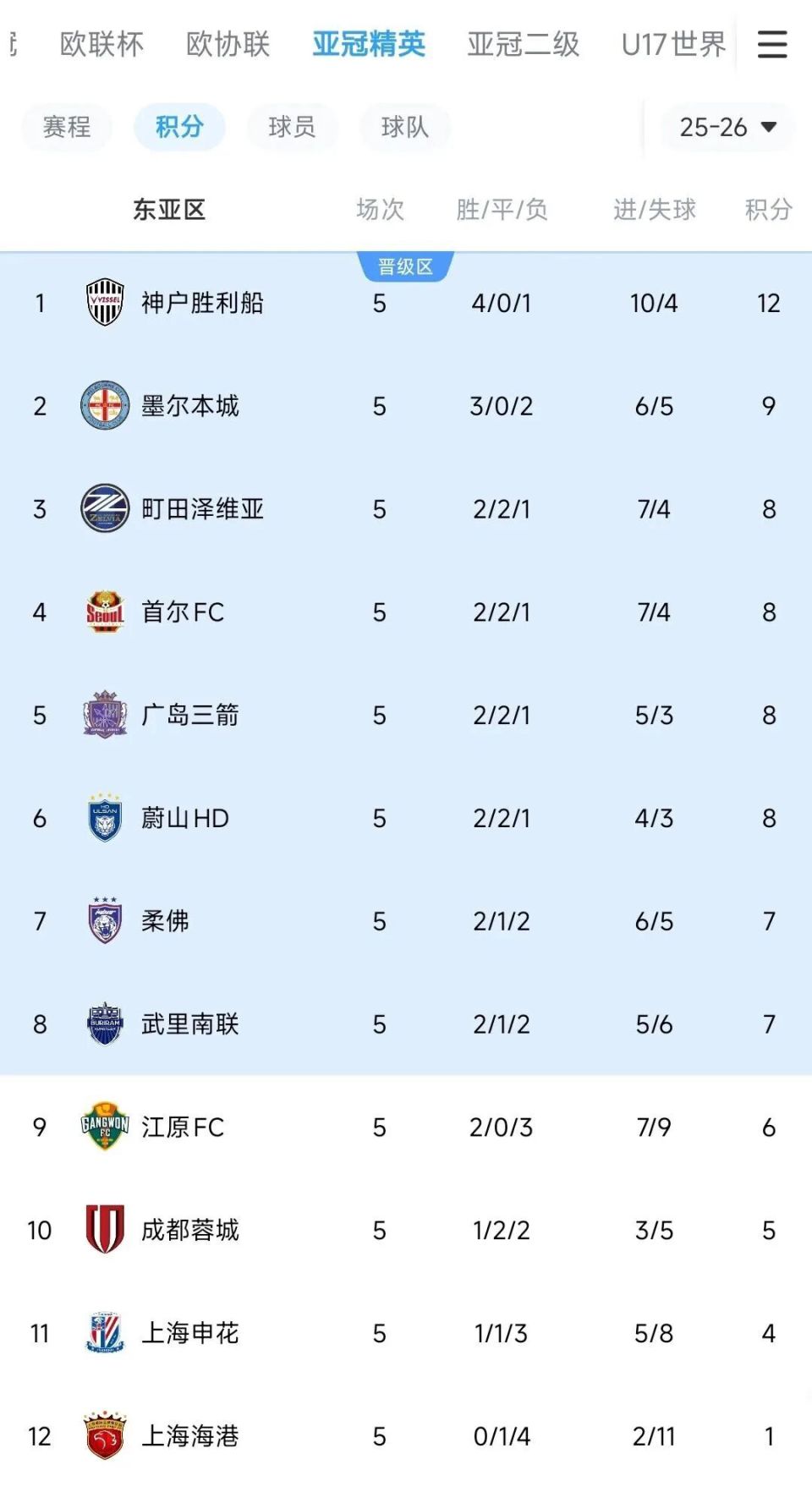Click the 积分 column header to sort

768,209
